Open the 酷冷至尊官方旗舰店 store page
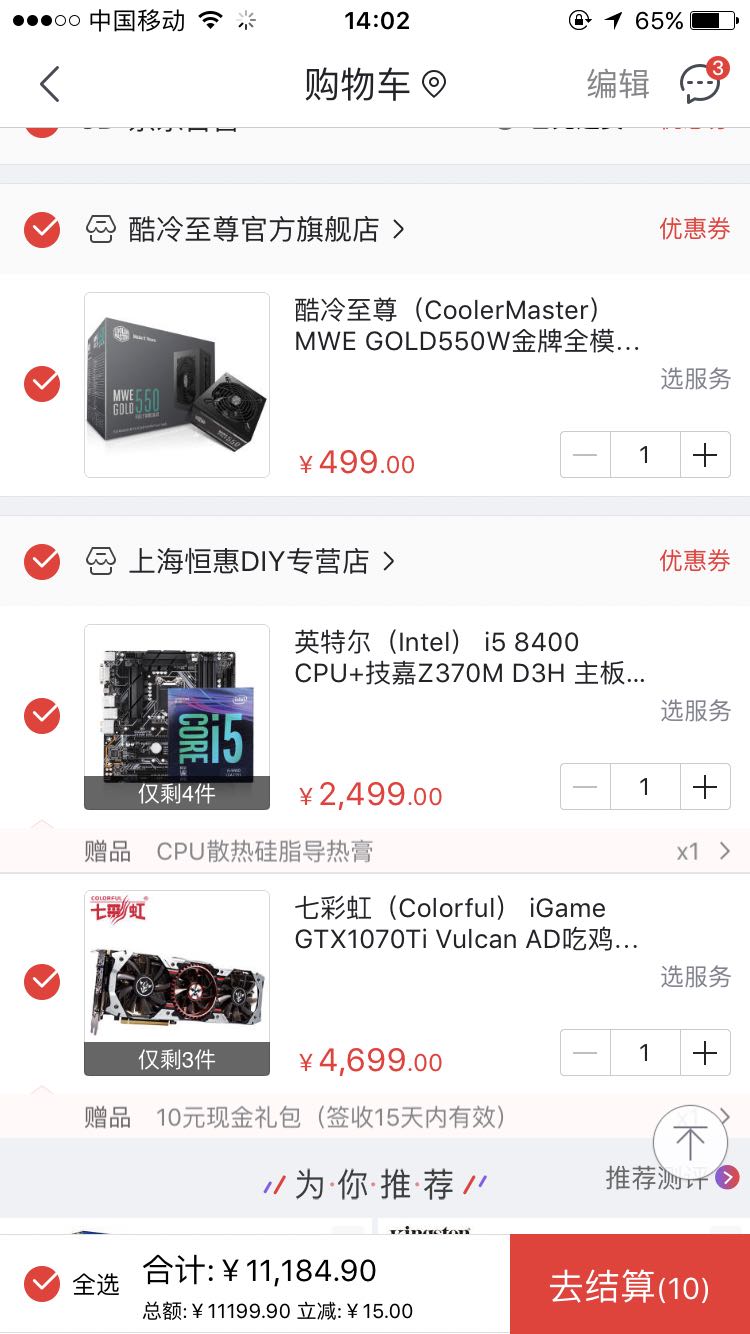This screenshot has height=1334, width=750. (x=255, y=230)
